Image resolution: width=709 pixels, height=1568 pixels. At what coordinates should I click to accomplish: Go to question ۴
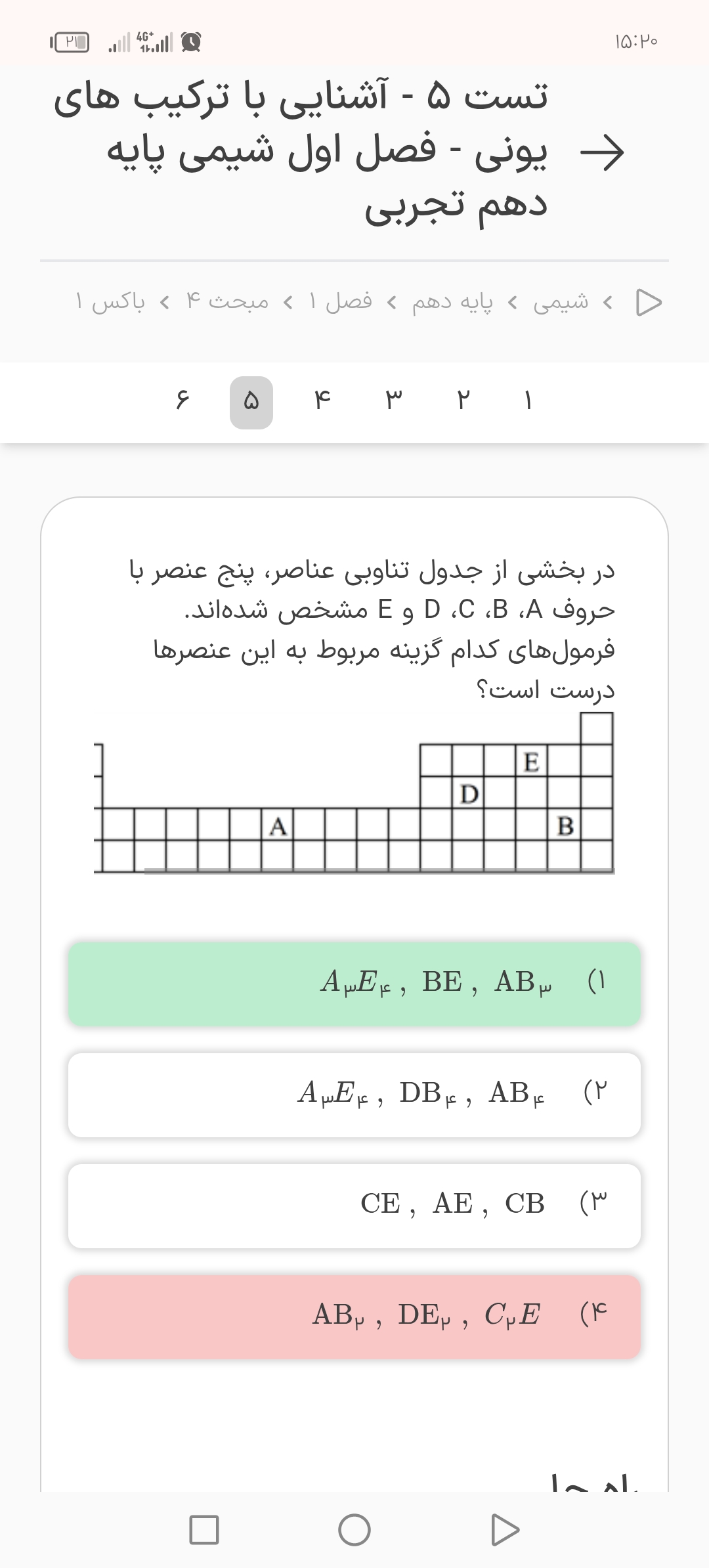pos(322,401)
